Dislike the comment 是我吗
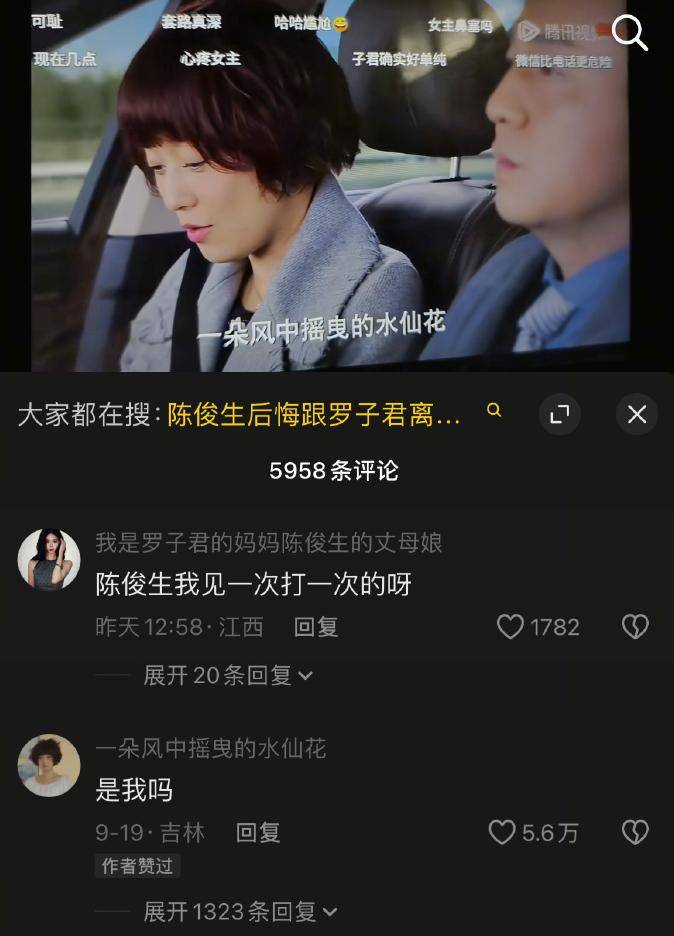The height and width of the screenshot is (936, 674). point(635,832)
